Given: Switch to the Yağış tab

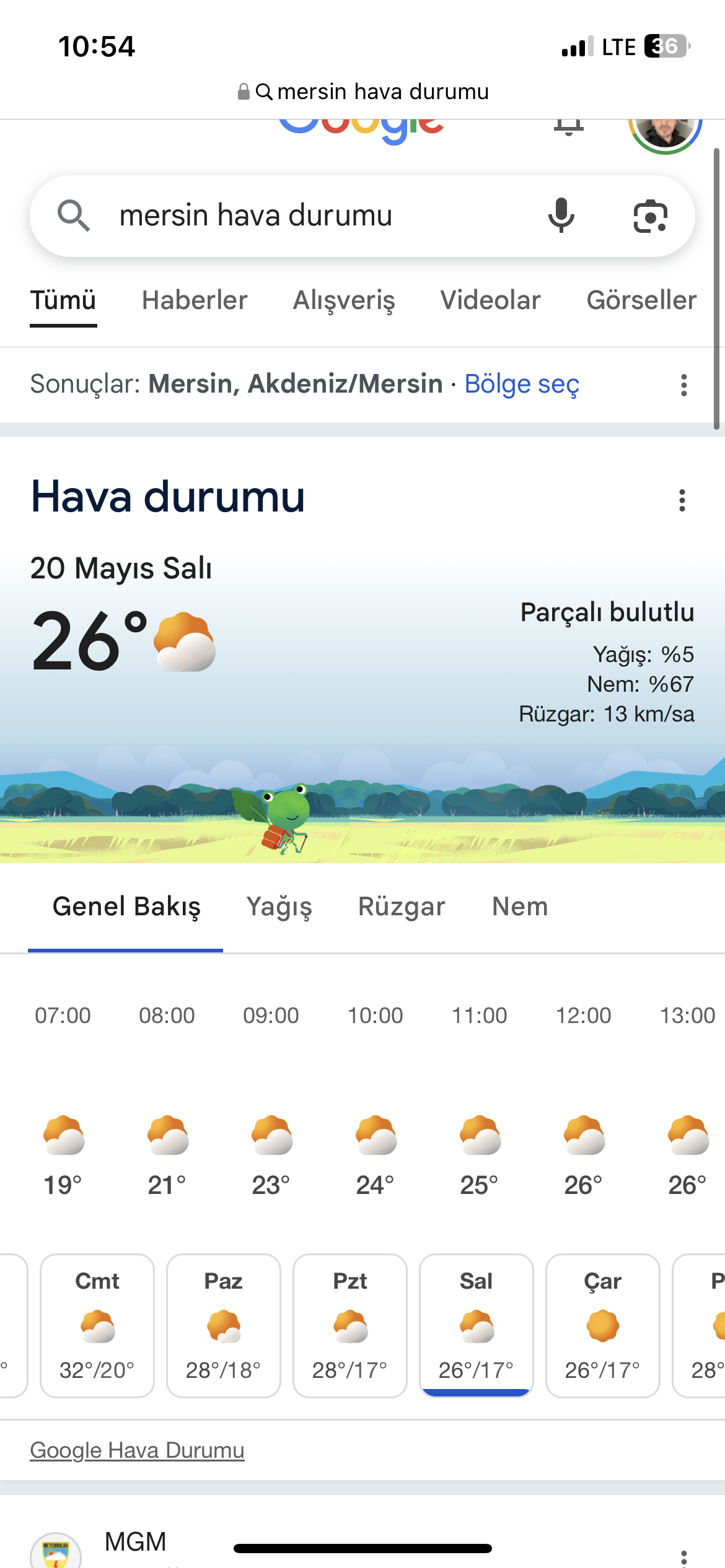Looking at the screenshot, I should (279, 907).
